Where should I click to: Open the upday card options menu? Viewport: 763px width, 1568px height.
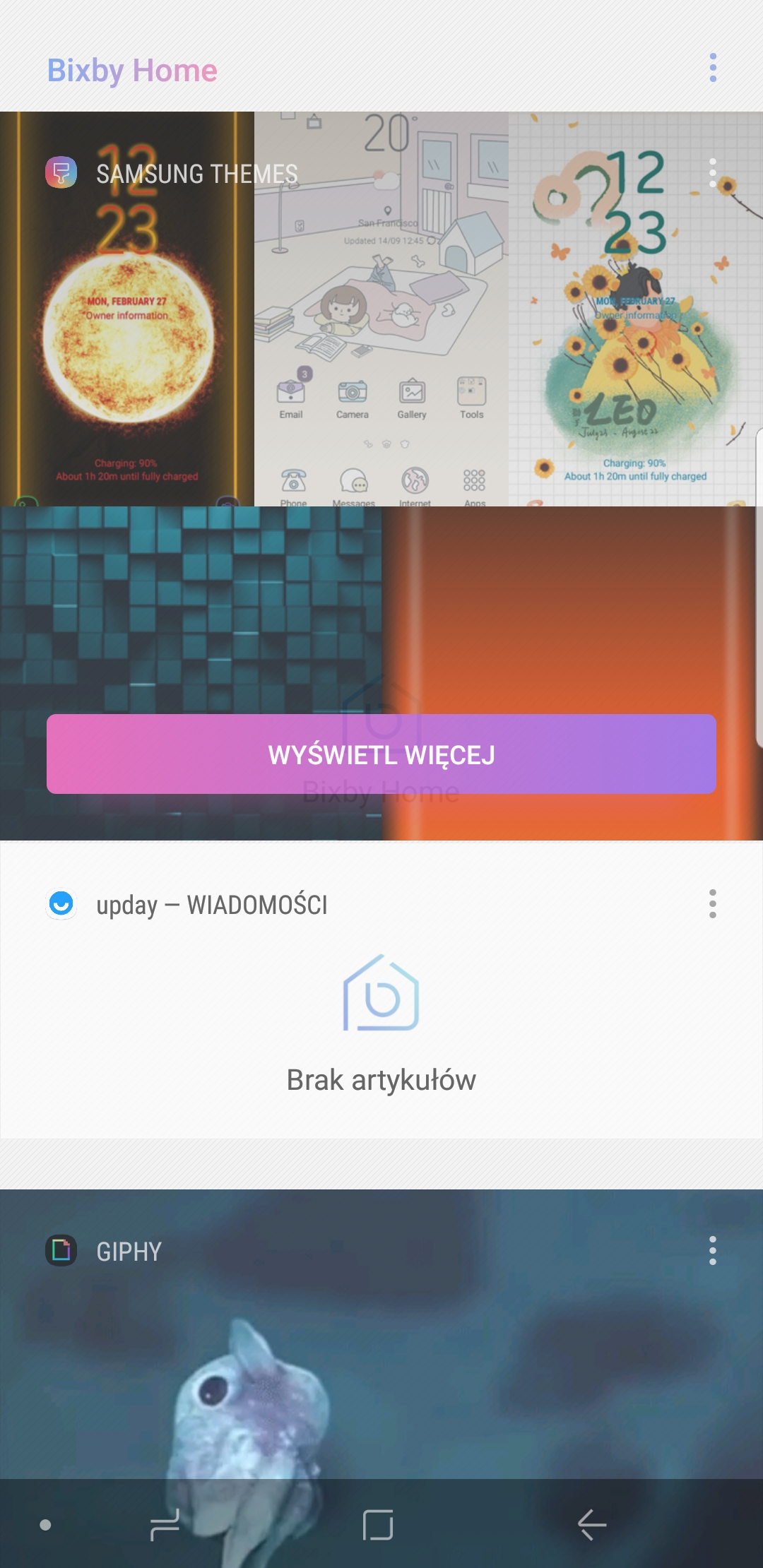tap(713, 904)
